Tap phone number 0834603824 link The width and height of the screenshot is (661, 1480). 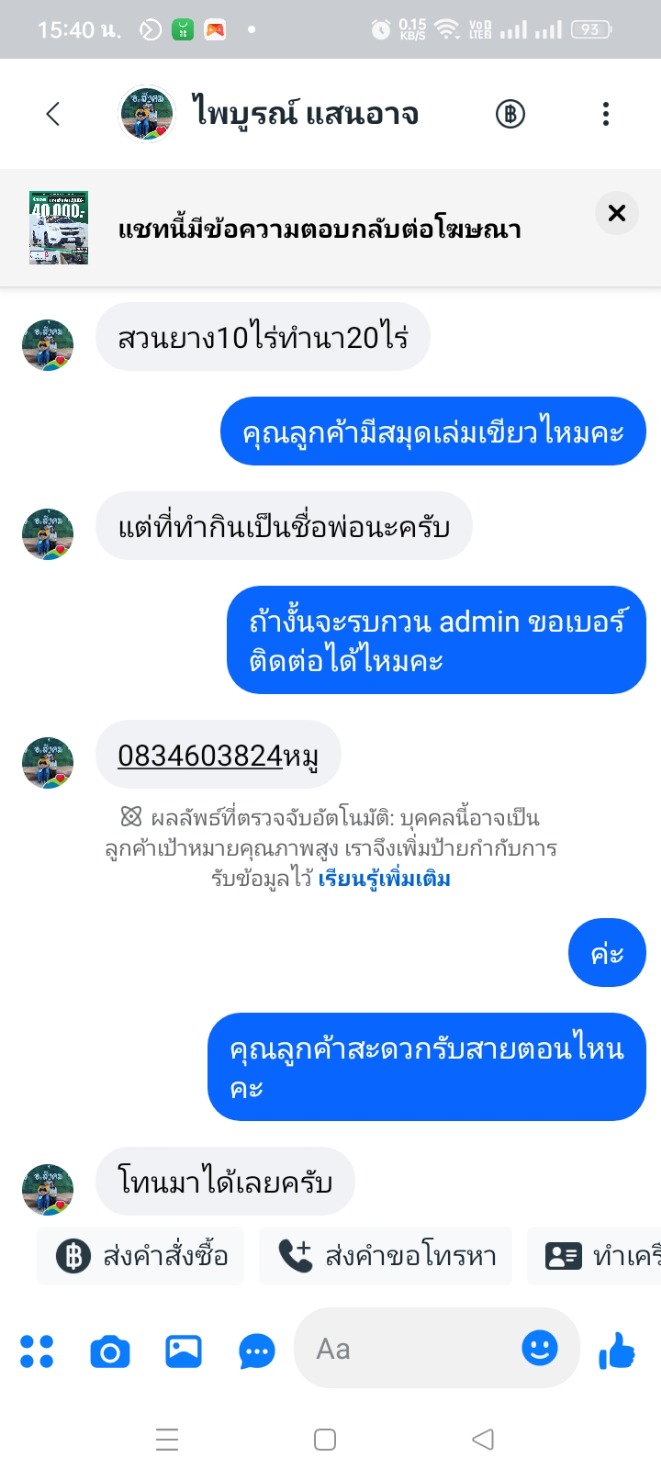[x=200, y=756]
